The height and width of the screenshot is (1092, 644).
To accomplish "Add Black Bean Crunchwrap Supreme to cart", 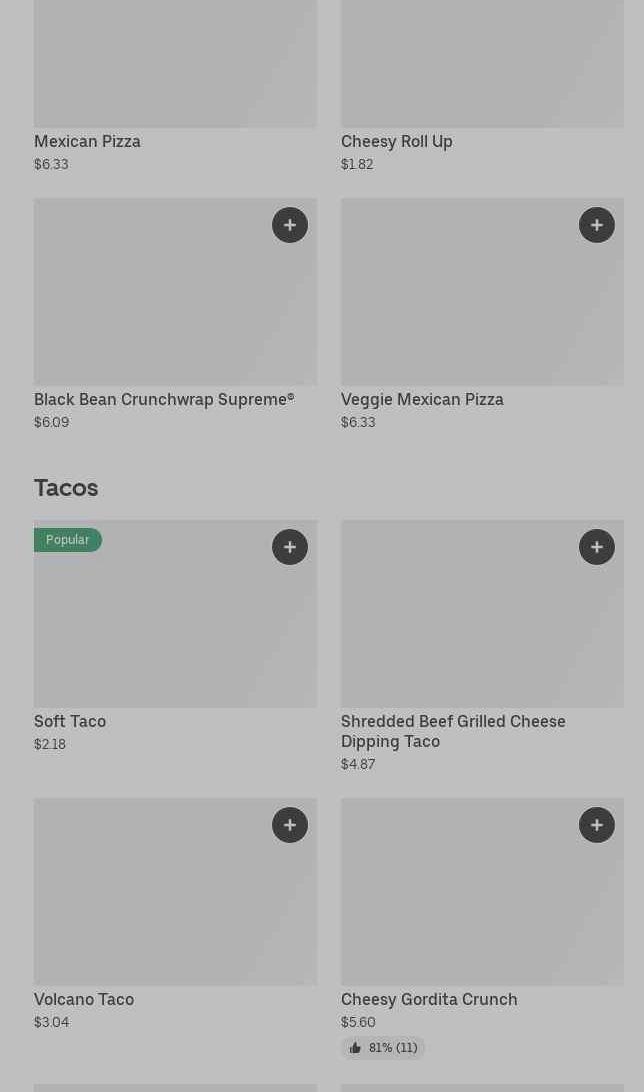I will click(290, 225).
